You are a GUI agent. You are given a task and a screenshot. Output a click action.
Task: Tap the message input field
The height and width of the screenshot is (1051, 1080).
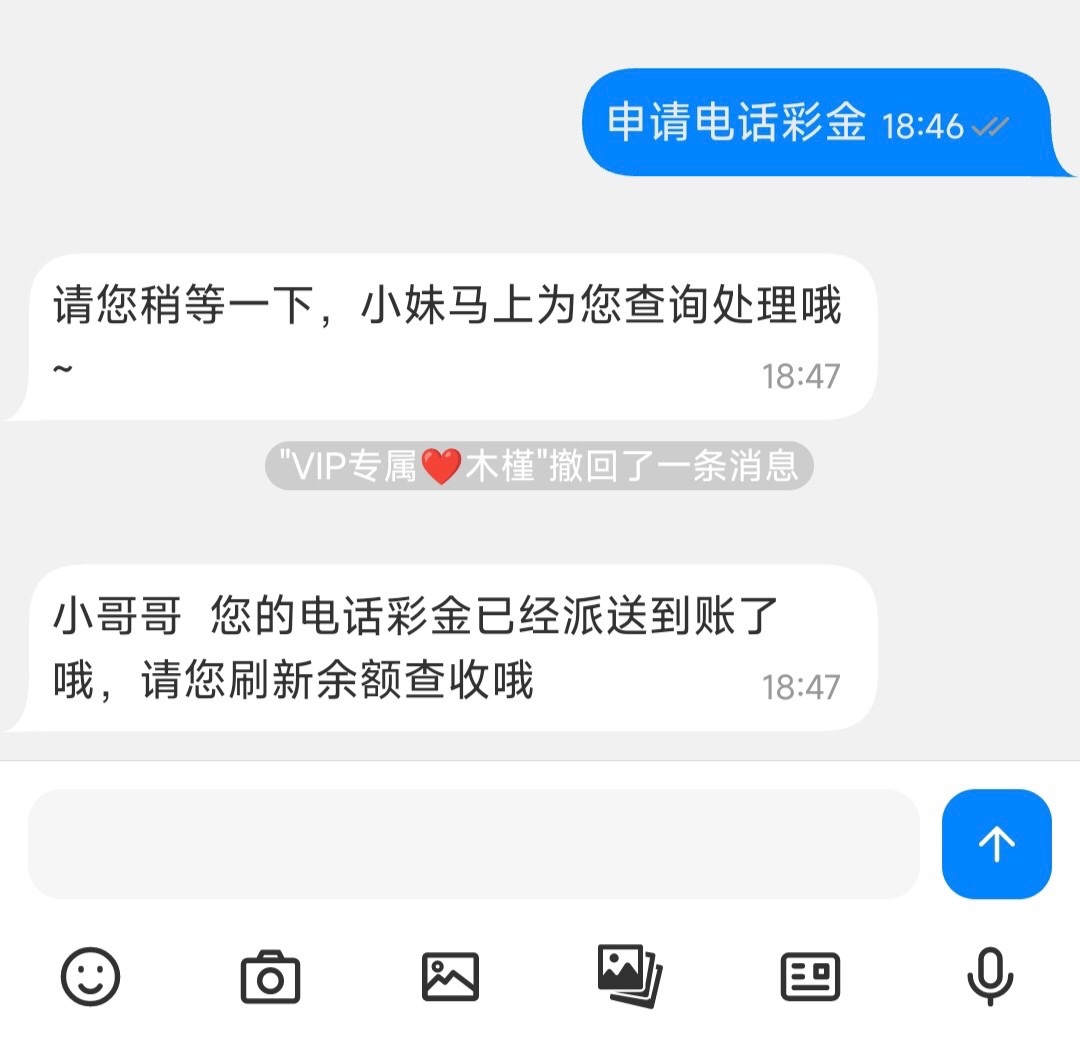[x=473, y=844]
